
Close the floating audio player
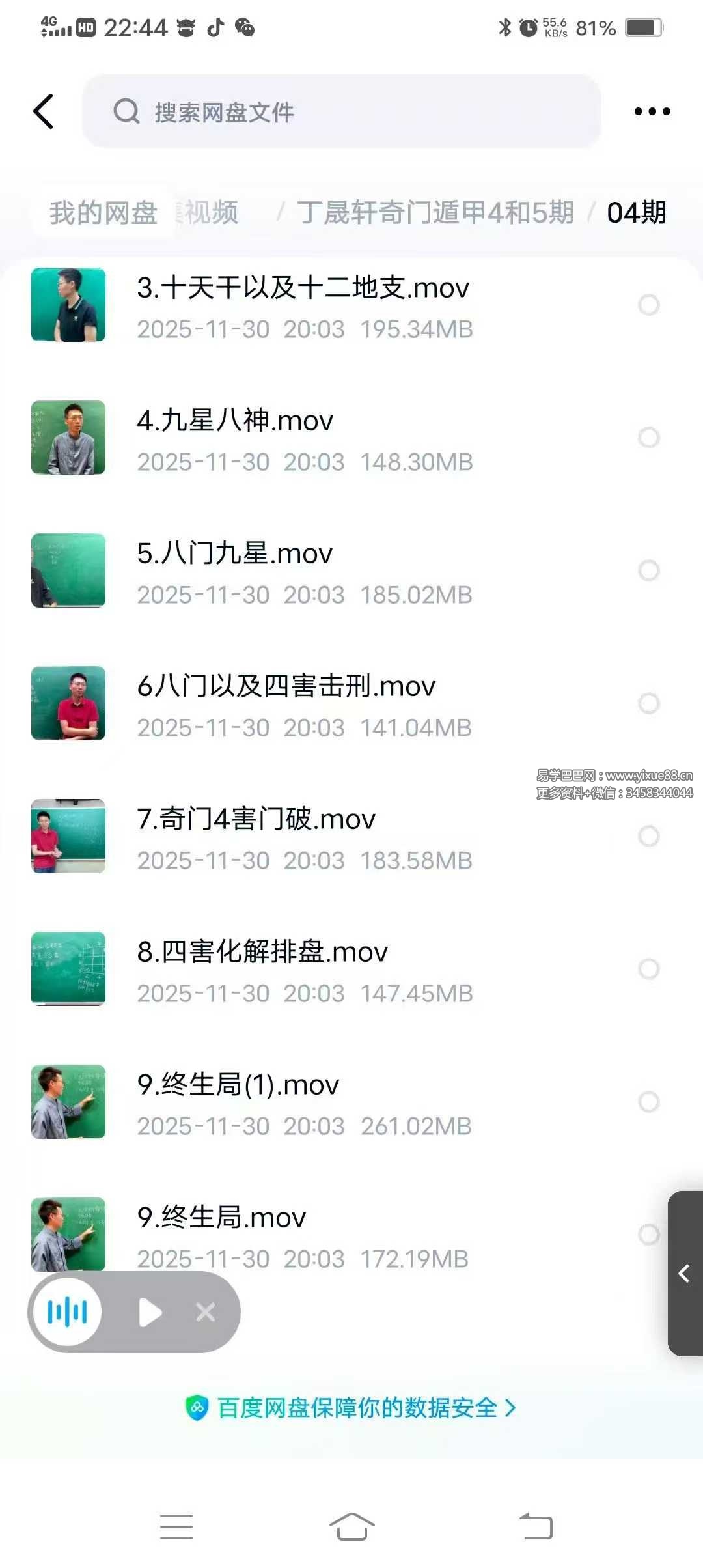coord(206,1312)
